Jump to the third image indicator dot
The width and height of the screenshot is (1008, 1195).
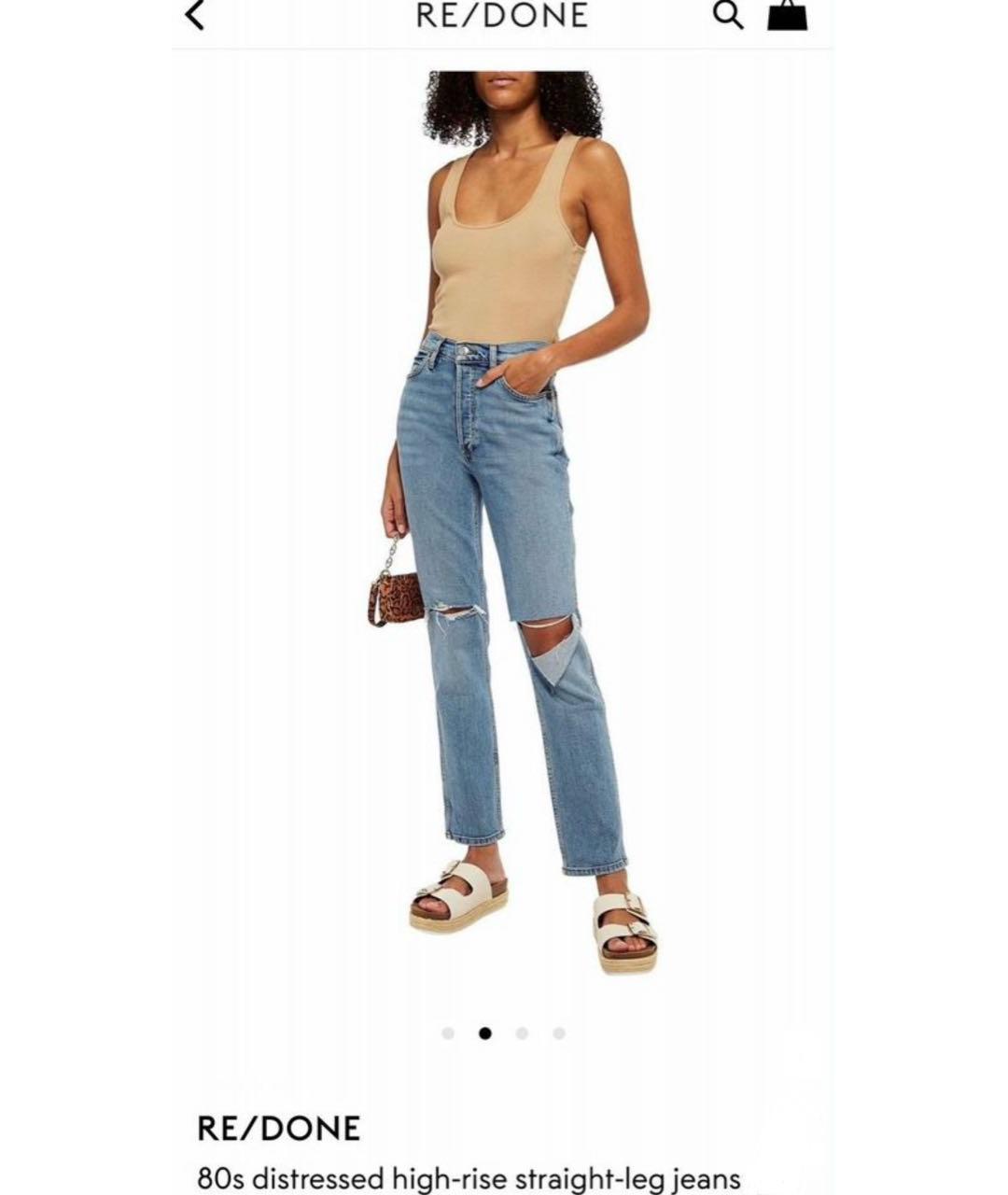522,1033
